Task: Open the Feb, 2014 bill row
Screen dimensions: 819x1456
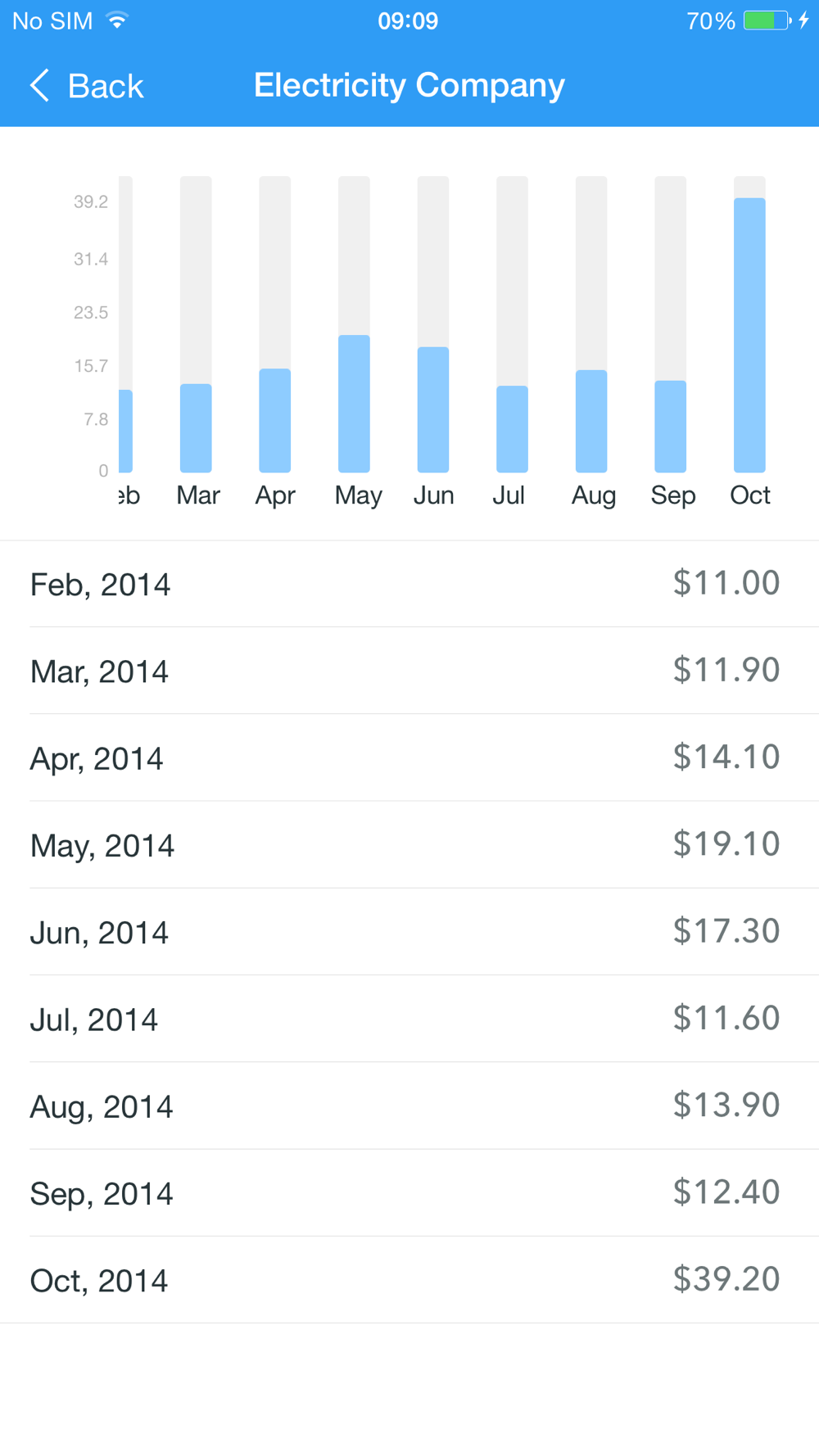Action: click(409, 585)
